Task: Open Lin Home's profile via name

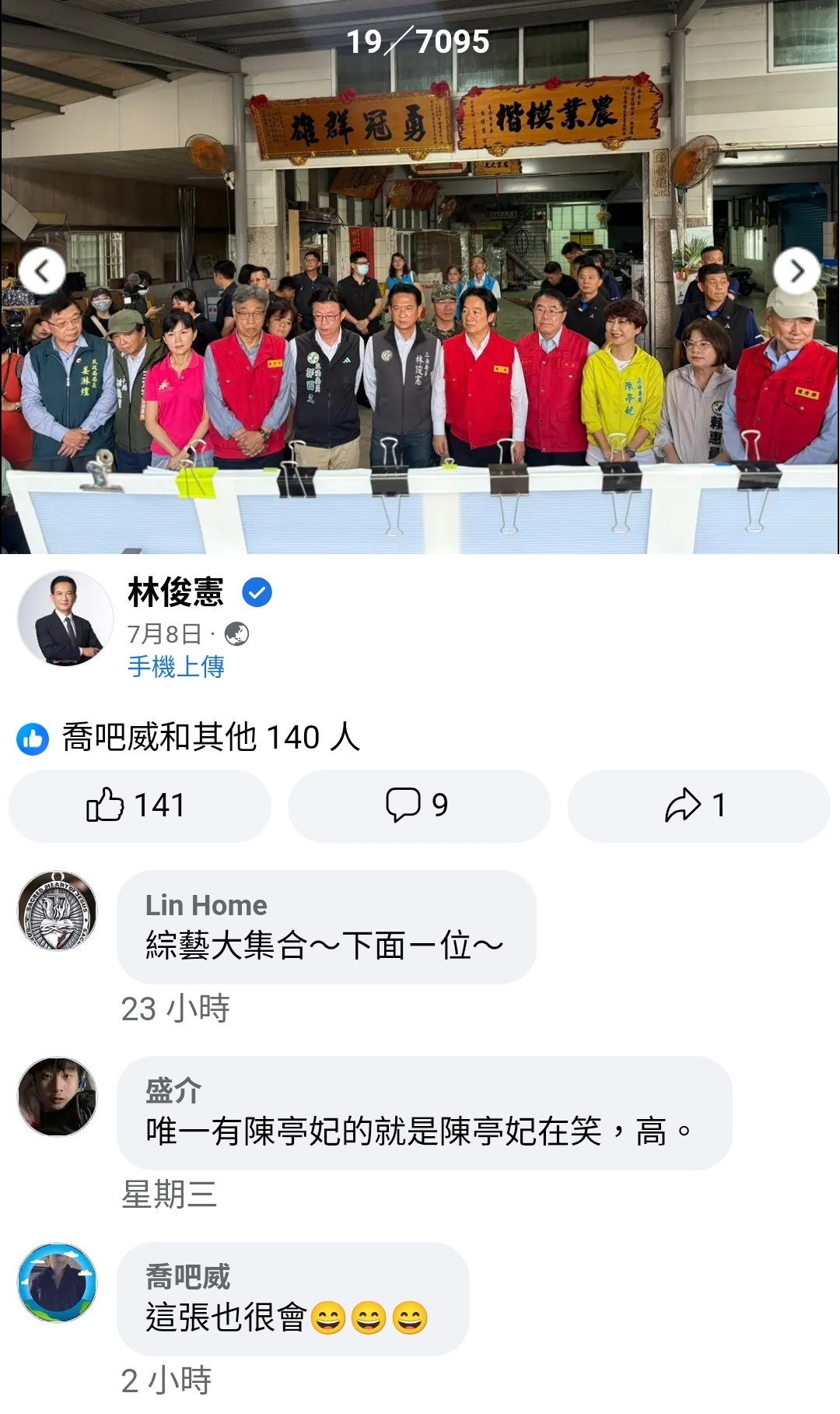Action: point(206,905)
